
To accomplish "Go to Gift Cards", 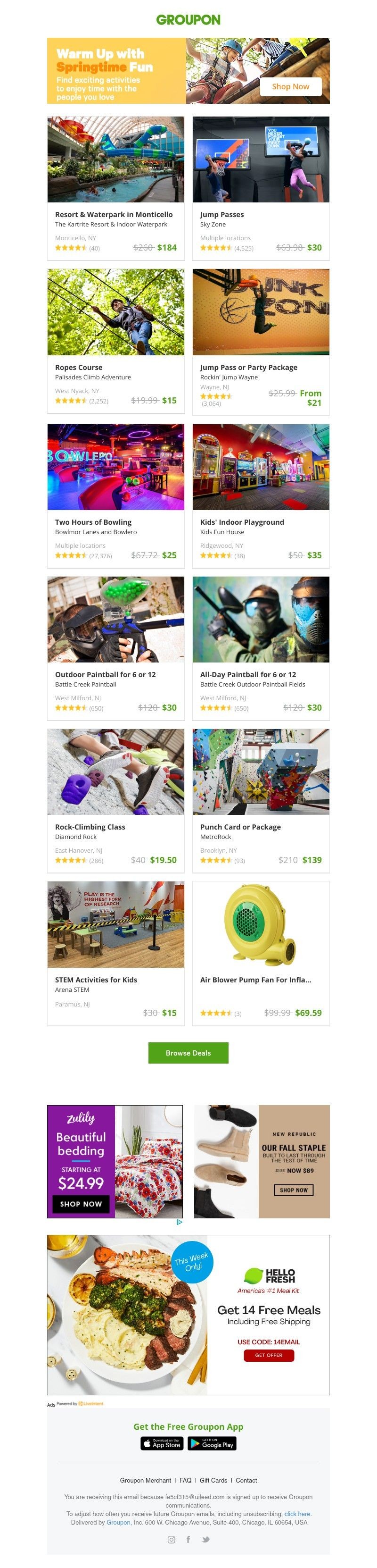I will (x=213, y=1480).
